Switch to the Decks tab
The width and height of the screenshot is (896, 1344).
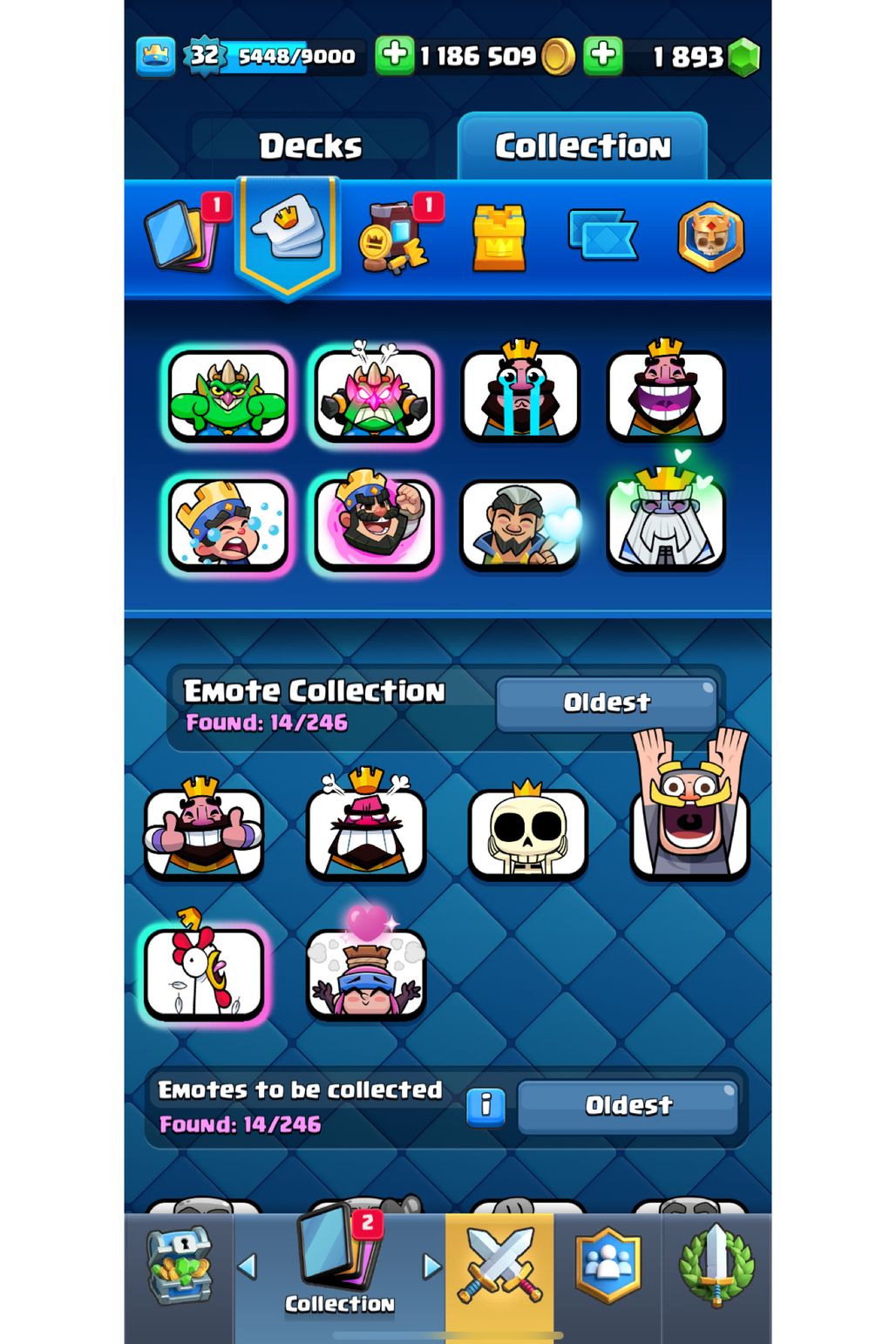click(x=310, y=146)
